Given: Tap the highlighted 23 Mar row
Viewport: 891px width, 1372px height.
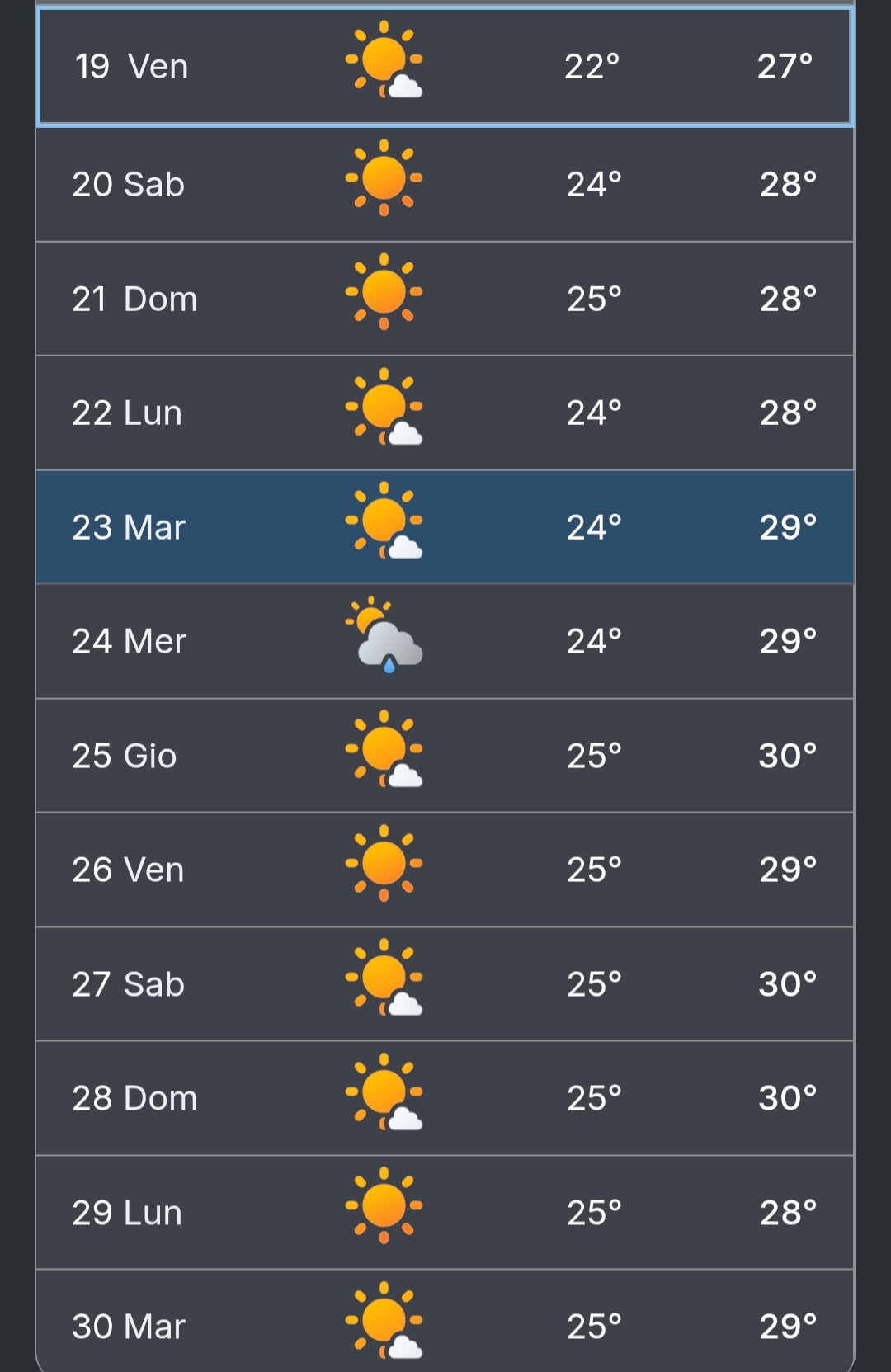Looking at the screenshot, I should (x=445, y=527).
